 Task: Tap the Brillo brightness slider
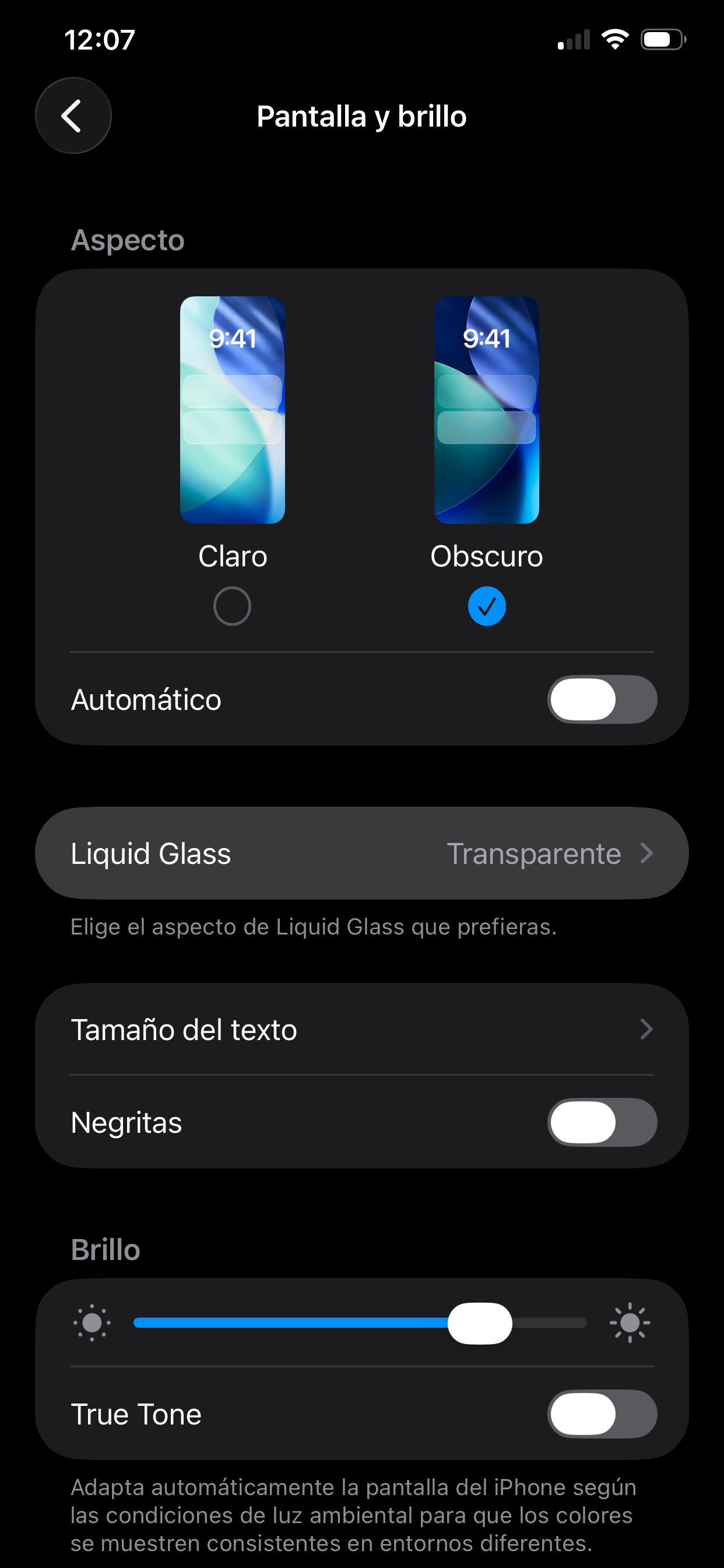(x=359, y=1322)
